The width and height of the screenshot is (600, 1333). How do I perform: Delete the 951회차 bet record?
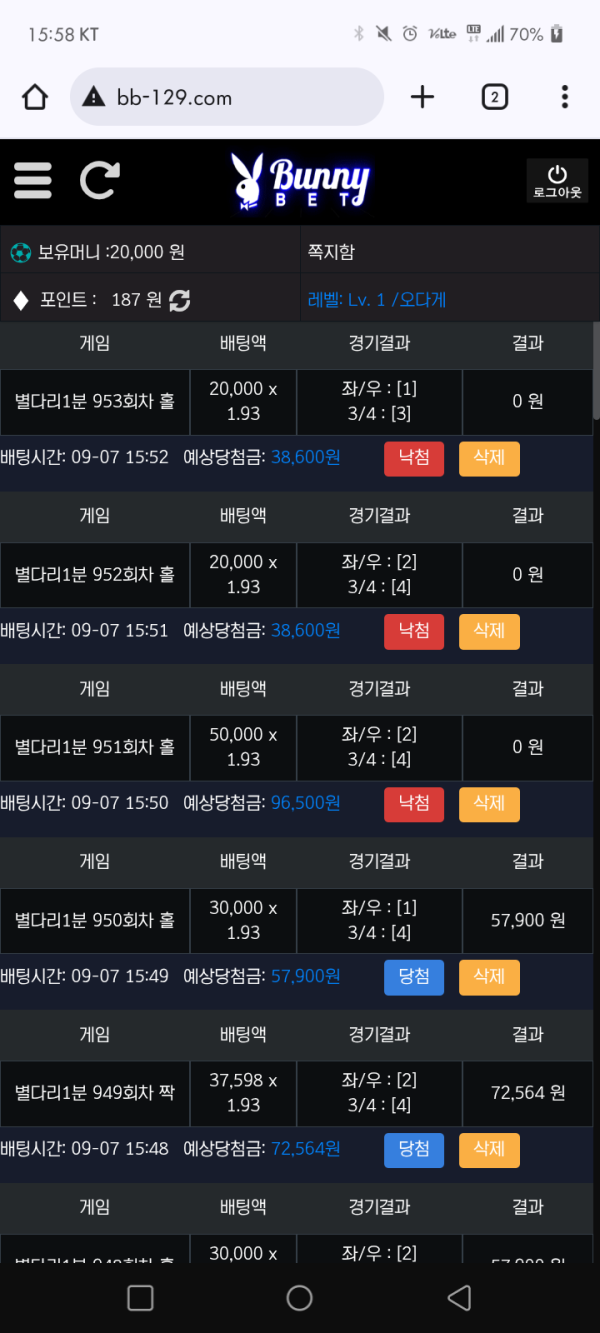click(489, 804)
